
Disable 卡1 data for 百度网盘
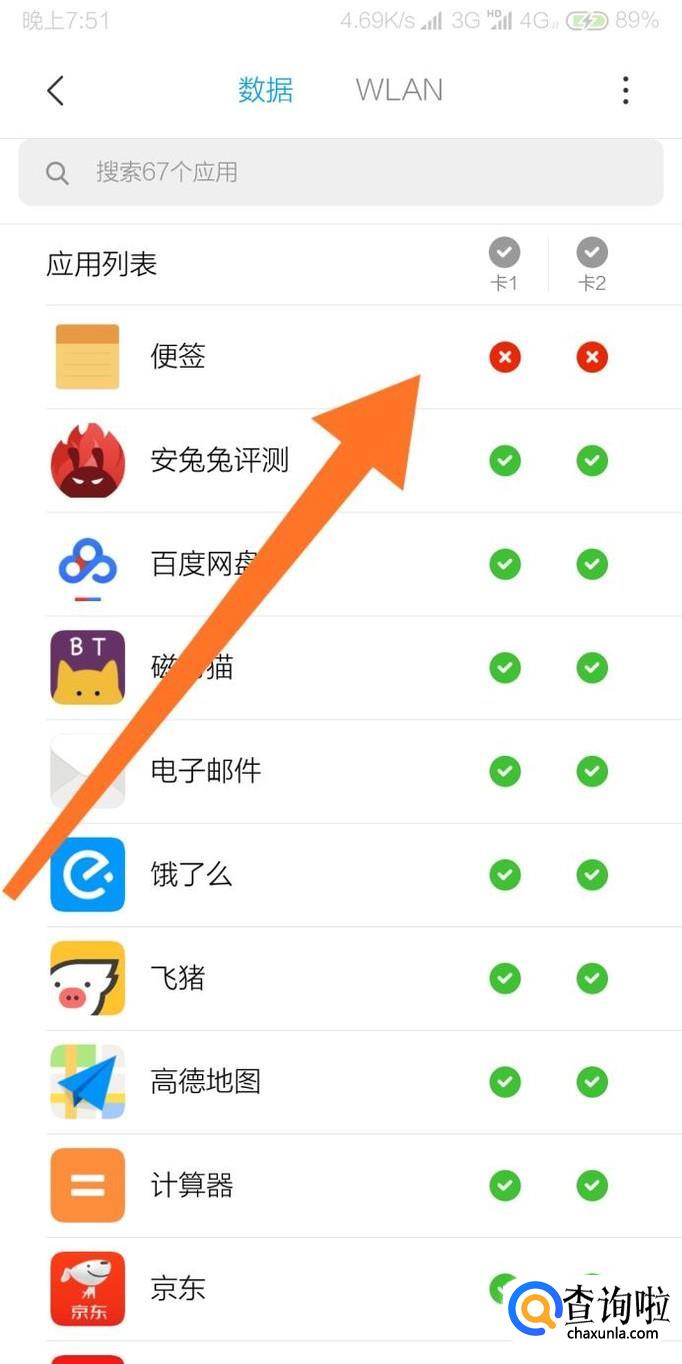(x=505, y=564)
